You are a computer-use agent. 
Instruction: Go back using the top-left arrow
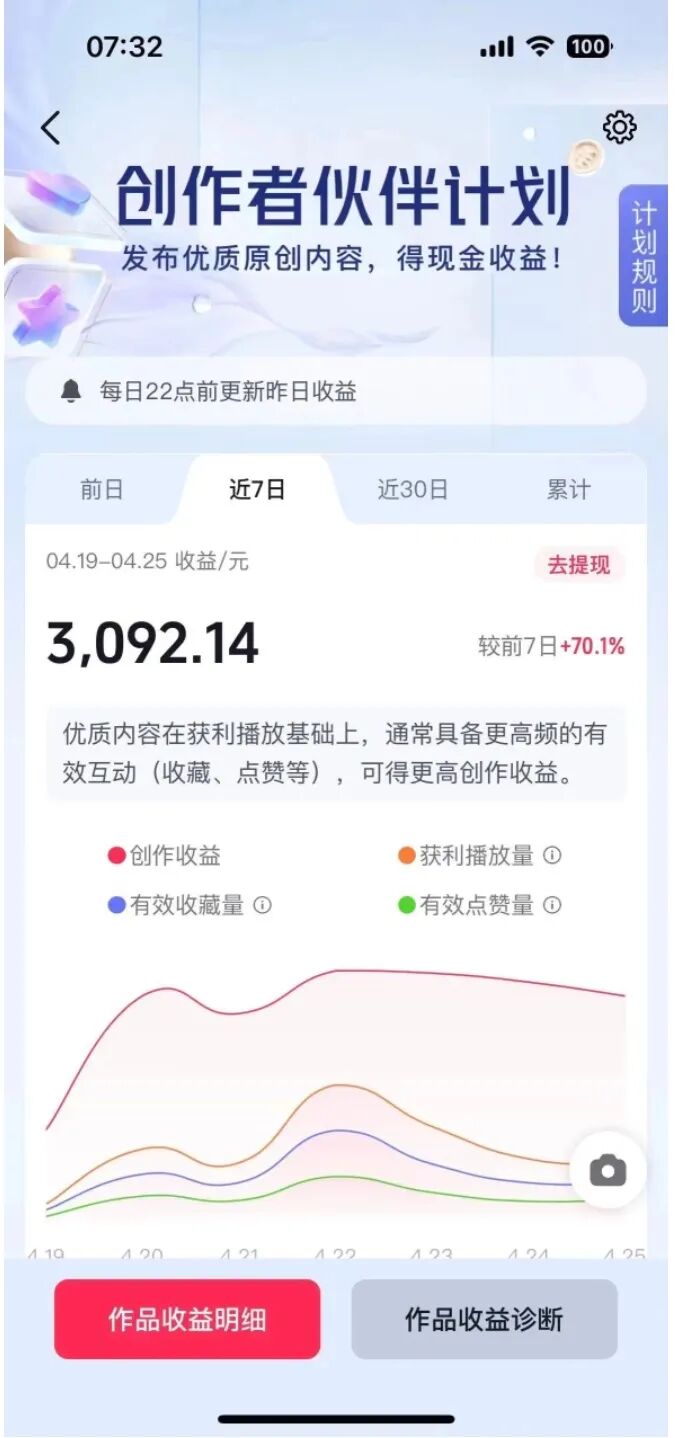click(50, 128)
